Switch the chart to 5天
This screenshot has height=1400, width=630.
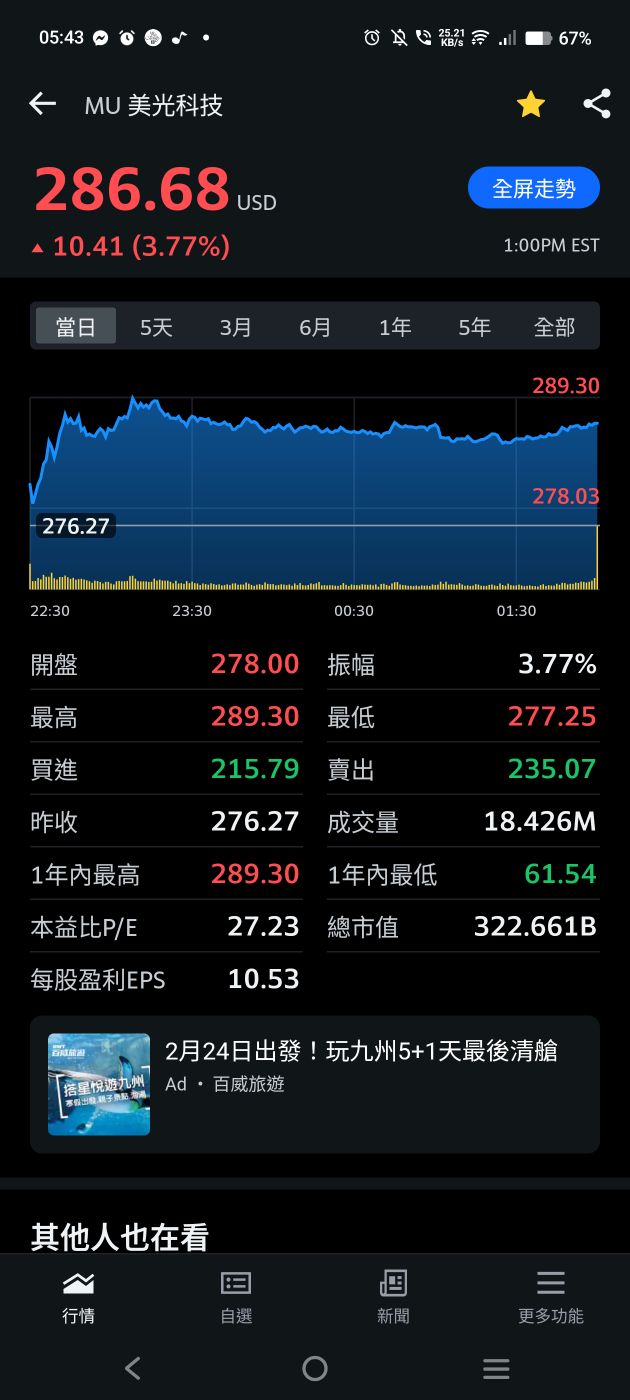tap(156, 327)
